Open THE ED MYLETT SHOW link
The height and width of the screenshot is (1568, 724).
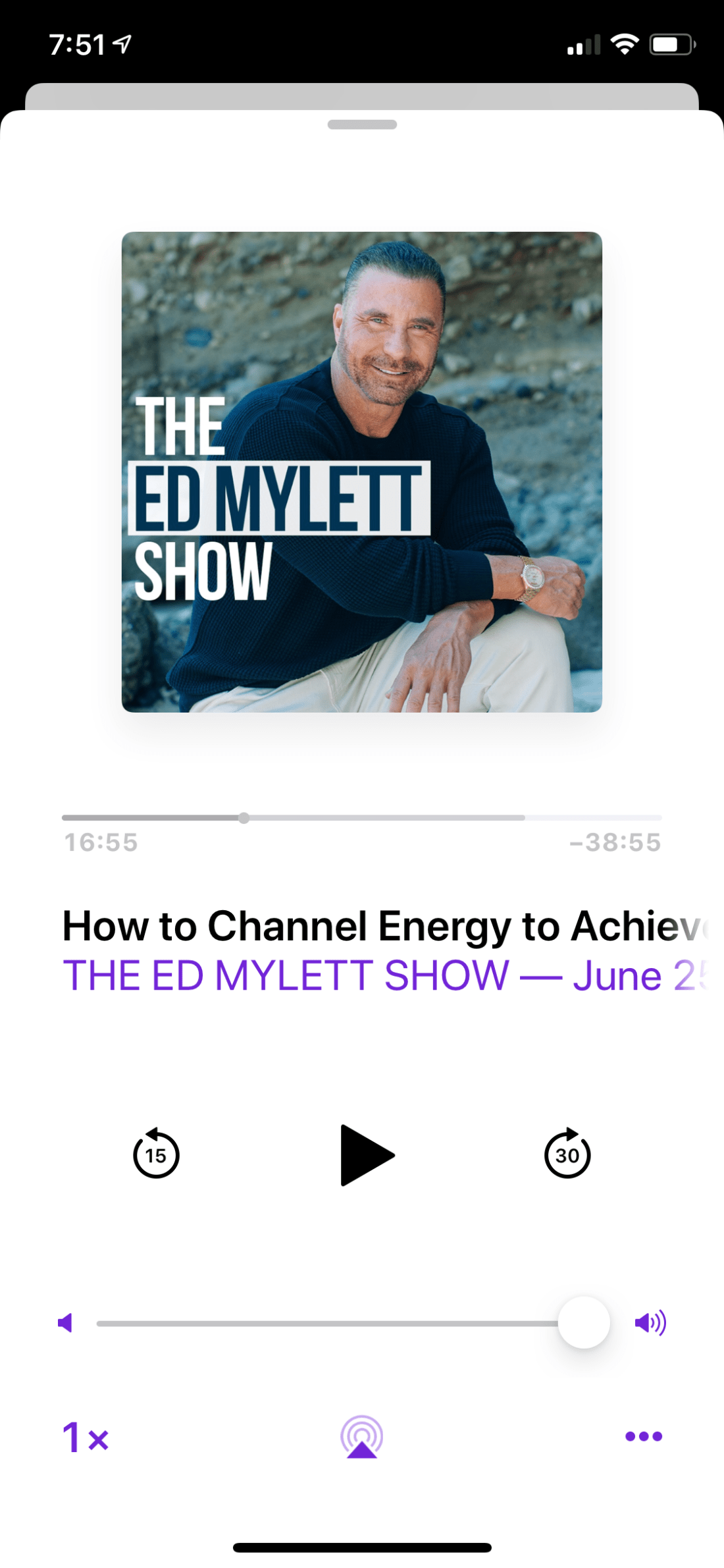(286, 975)
